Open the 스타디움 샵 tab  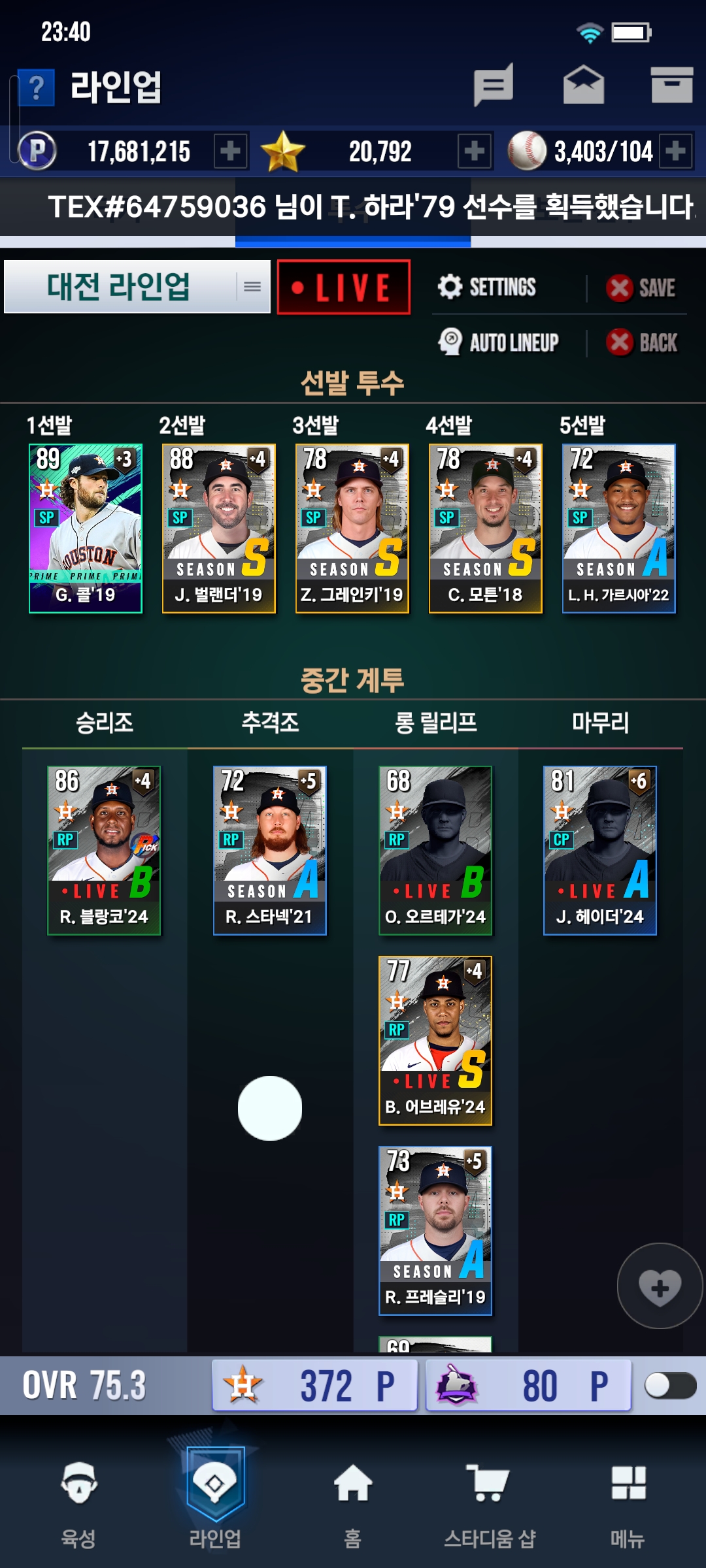click(x=490, y=1505)
